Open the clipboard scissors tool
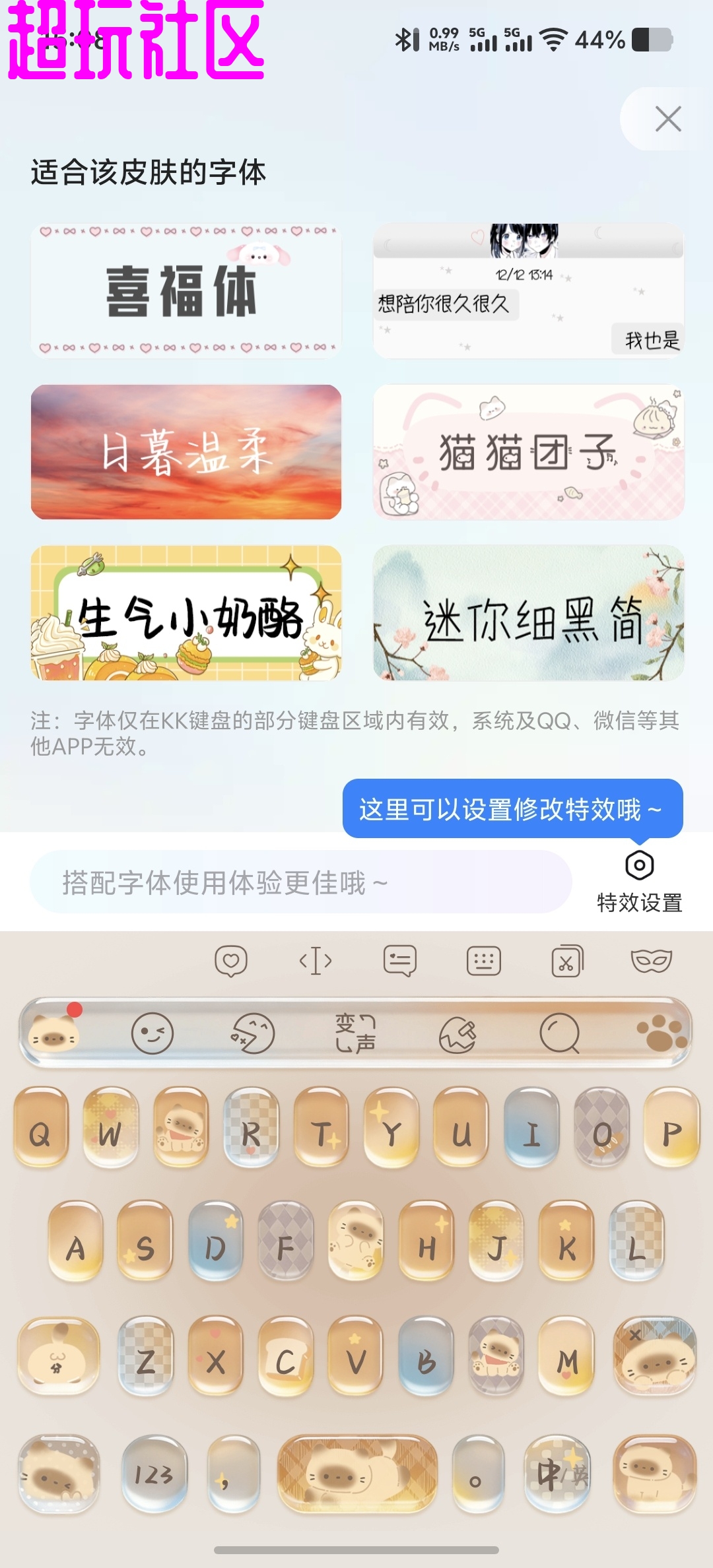This screenshot has width=713, height=1568. (568, 961)
